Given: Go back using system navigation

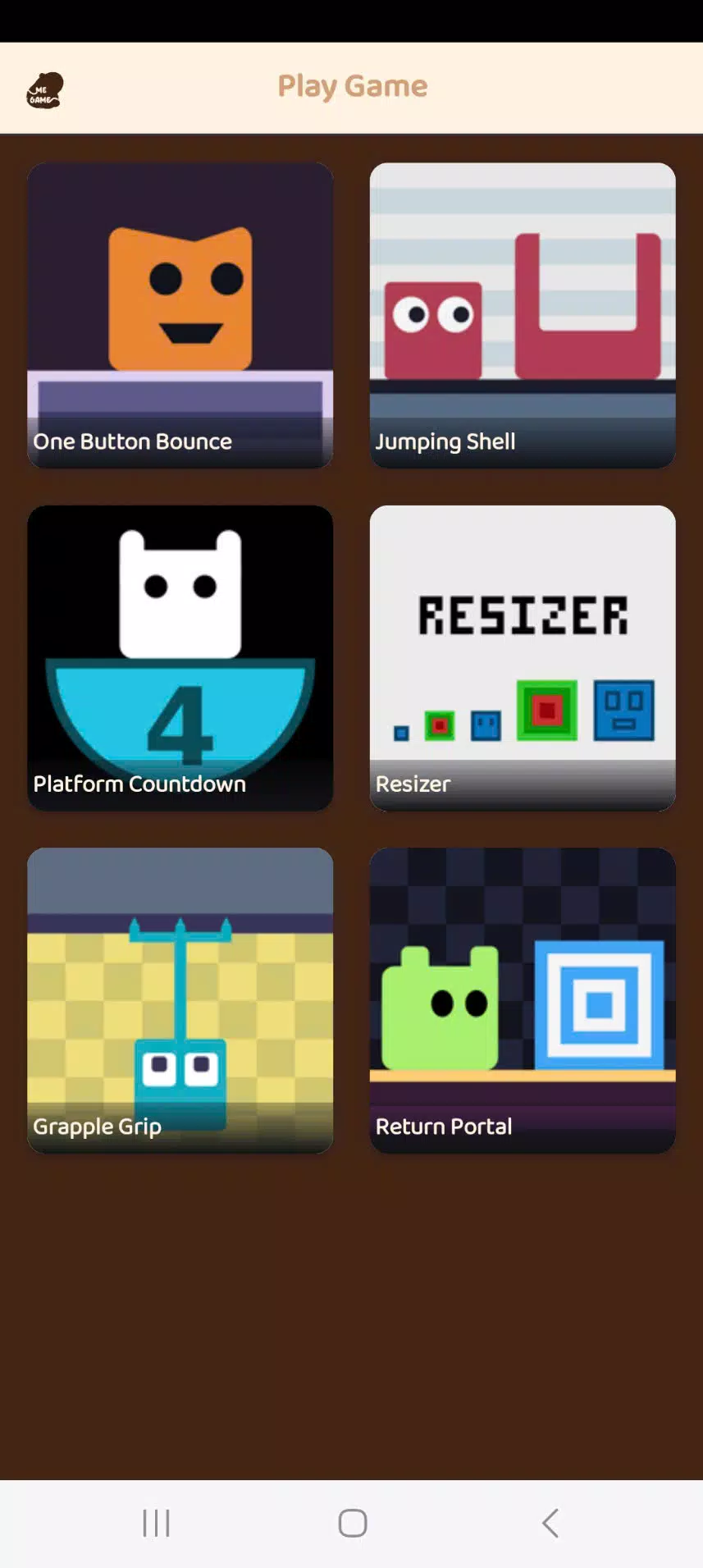Looking at the screenshot, I should coord(550,1523).
